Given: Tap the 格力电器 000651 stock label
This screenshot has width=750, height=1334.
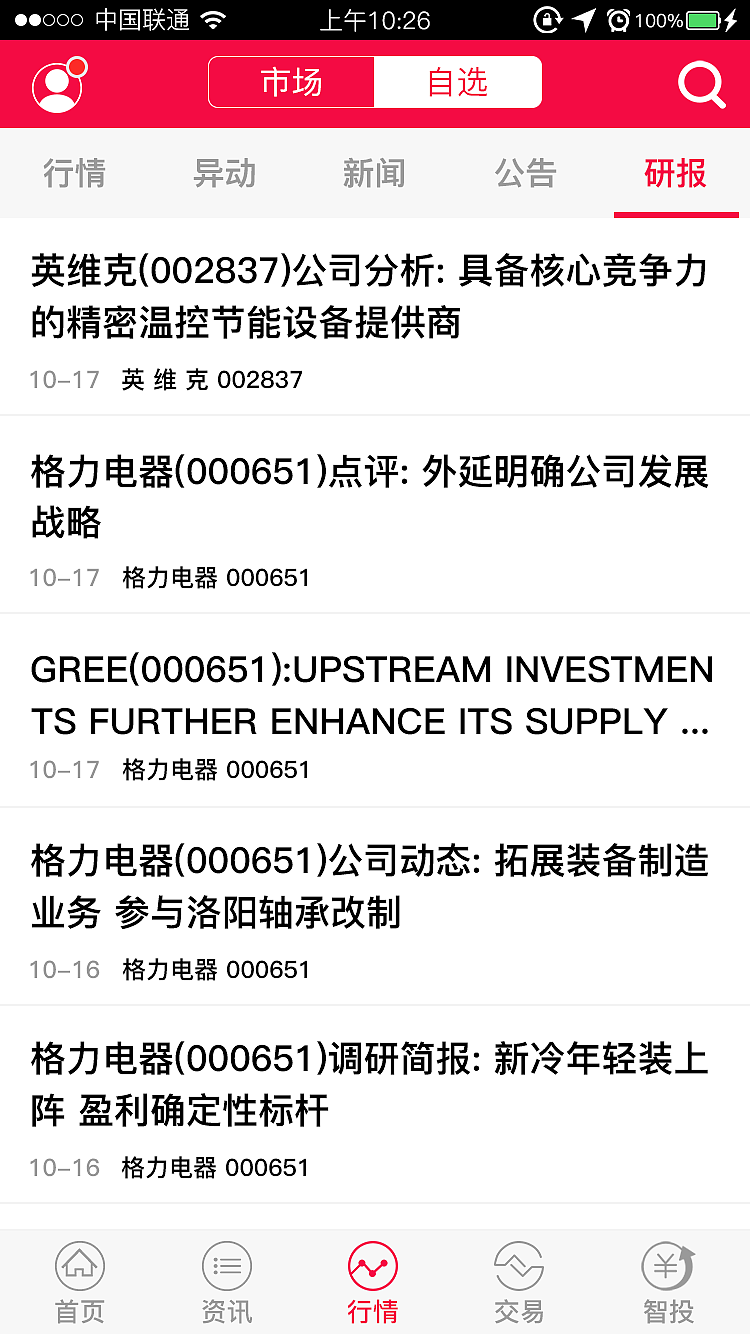Looking at the screenshot, I should (216, 577).
